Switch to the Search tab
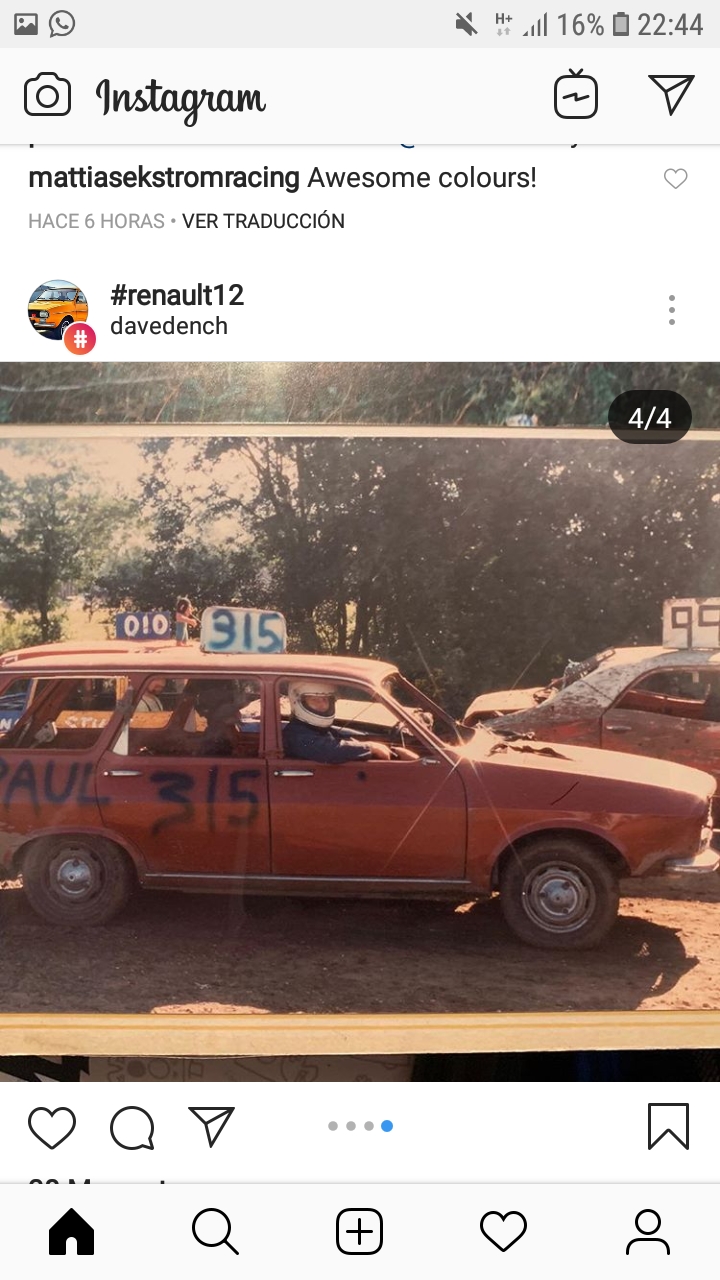 [x=215, y=1231]
